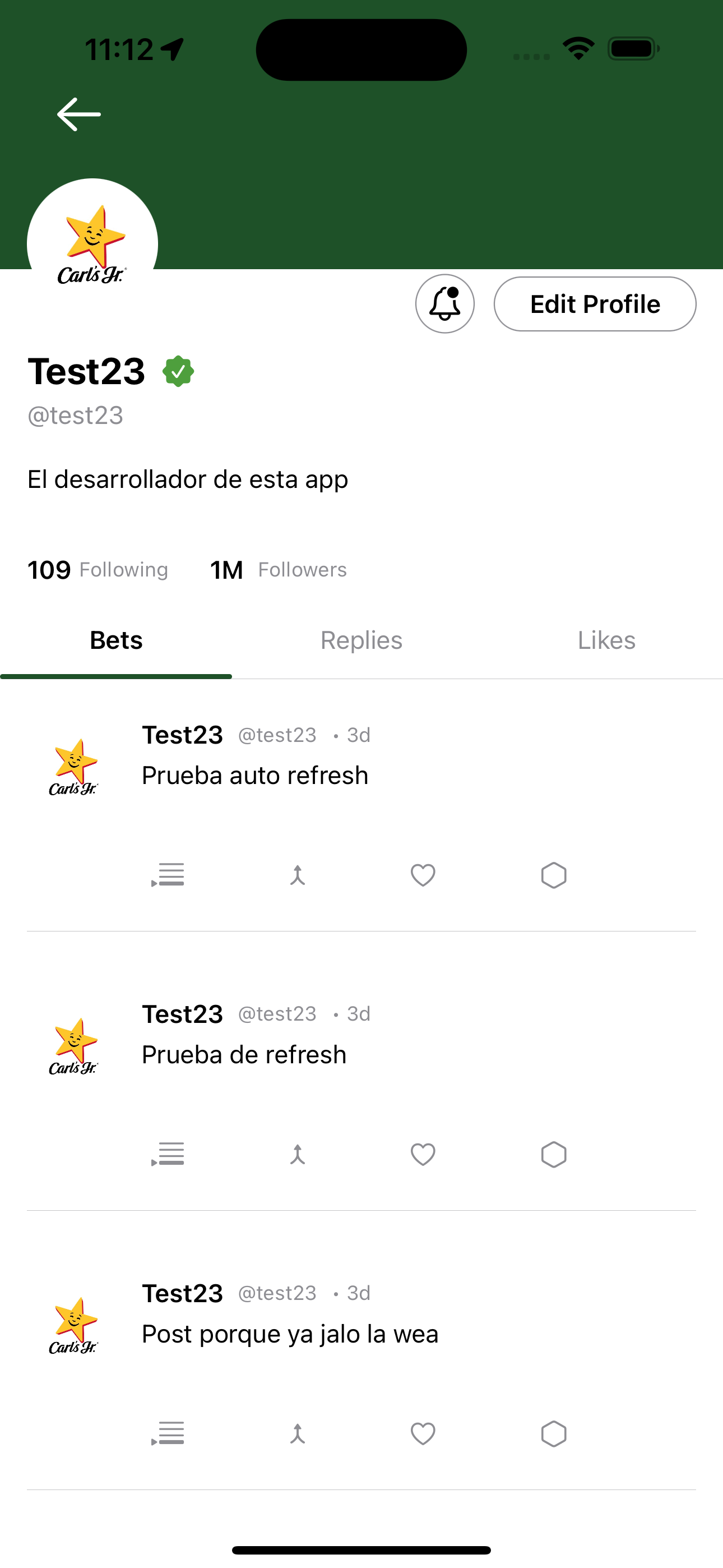The height and width of the screenshot is (1568, 723).
Task: Like the 'Prueba auto refresh' post
Action: (x=423, y=875)
